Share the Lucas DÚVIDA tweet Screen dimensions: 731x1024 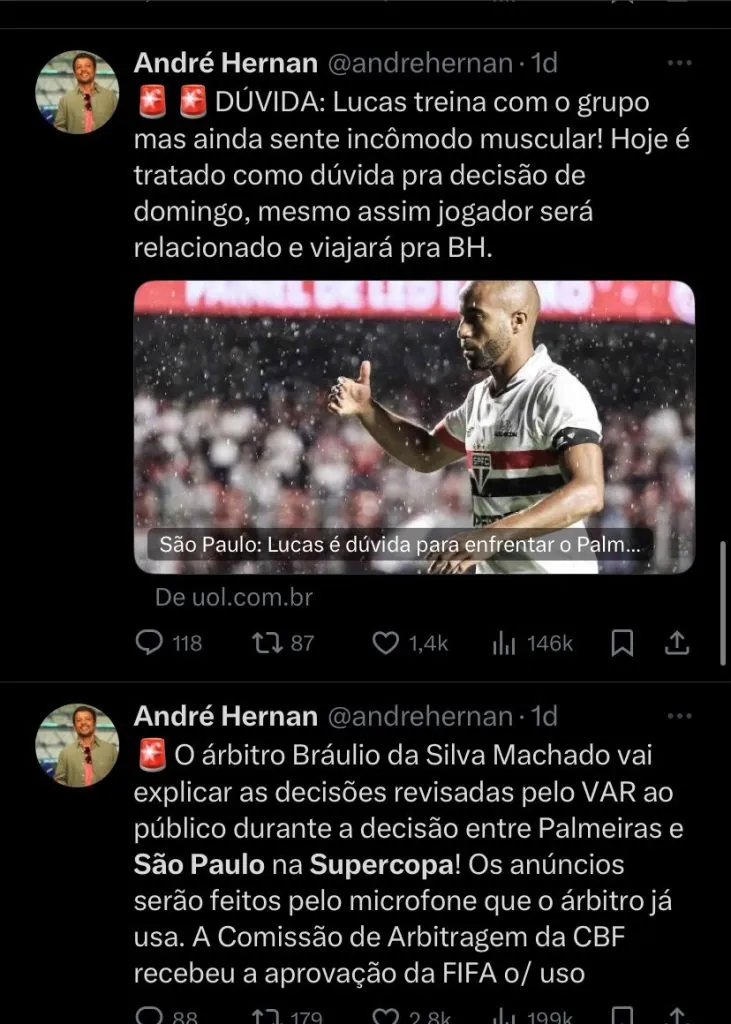tap(676, 643)
